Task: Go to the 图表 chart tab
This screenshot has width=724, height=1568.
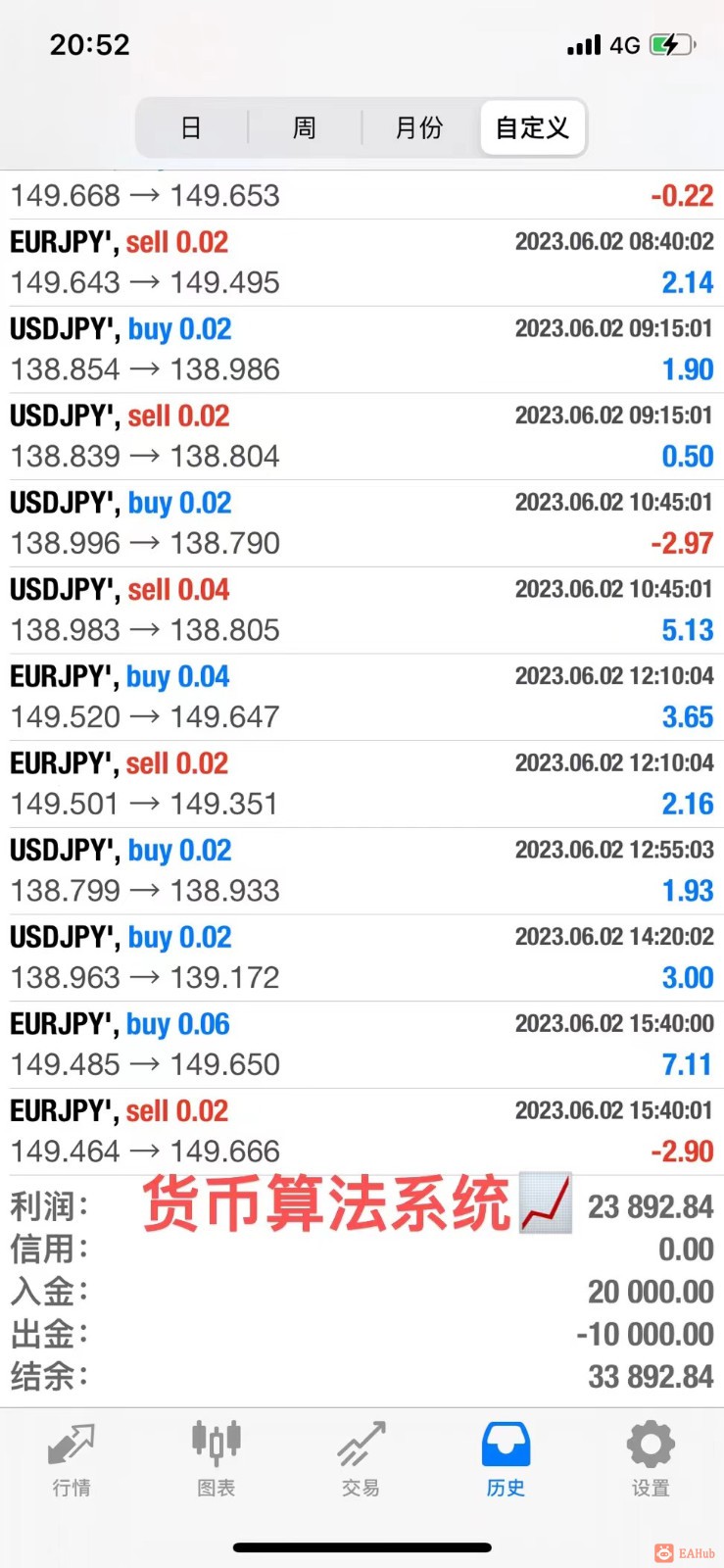Action: pyautogui.click(x=217, y=1459)
